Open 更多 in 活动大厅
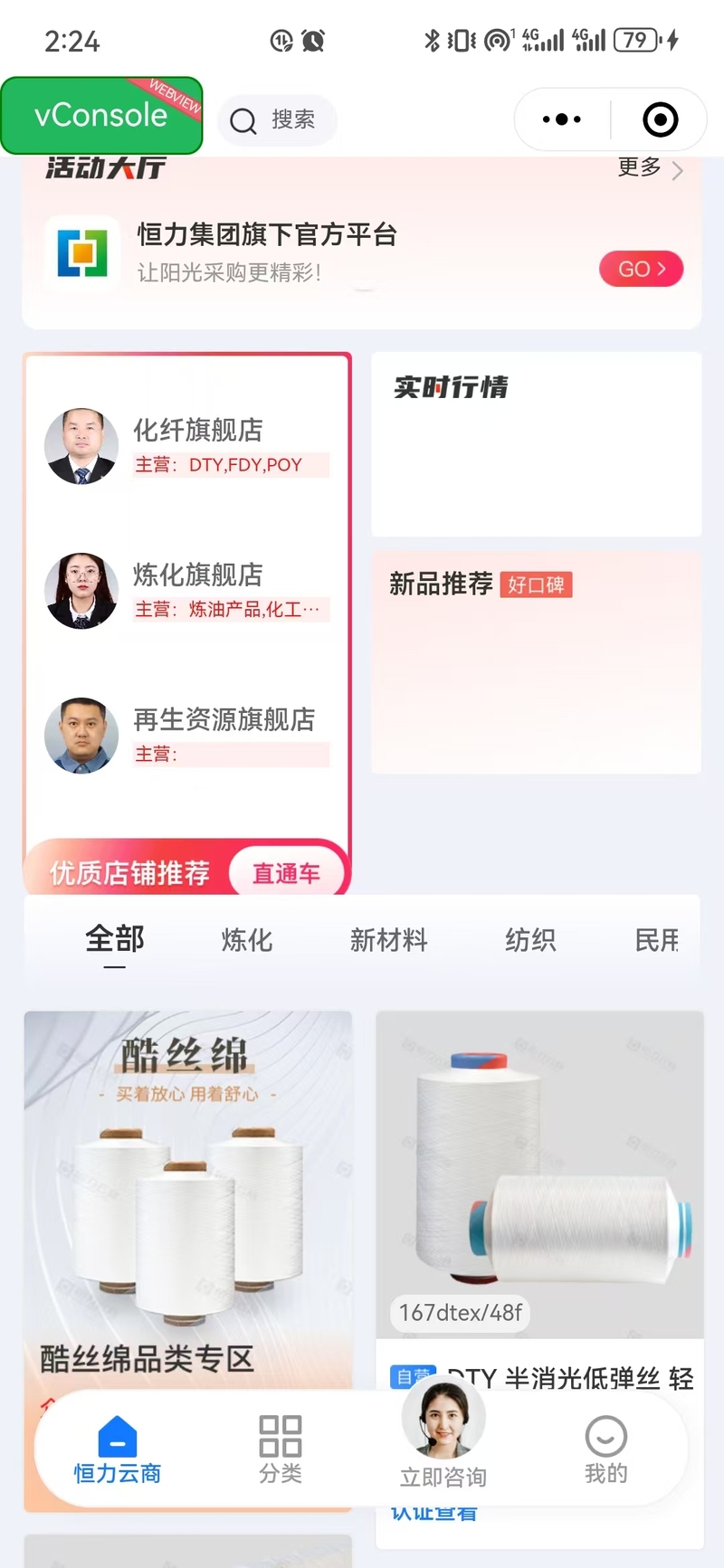Screen dimensions: 724x1568 (650, 167)
